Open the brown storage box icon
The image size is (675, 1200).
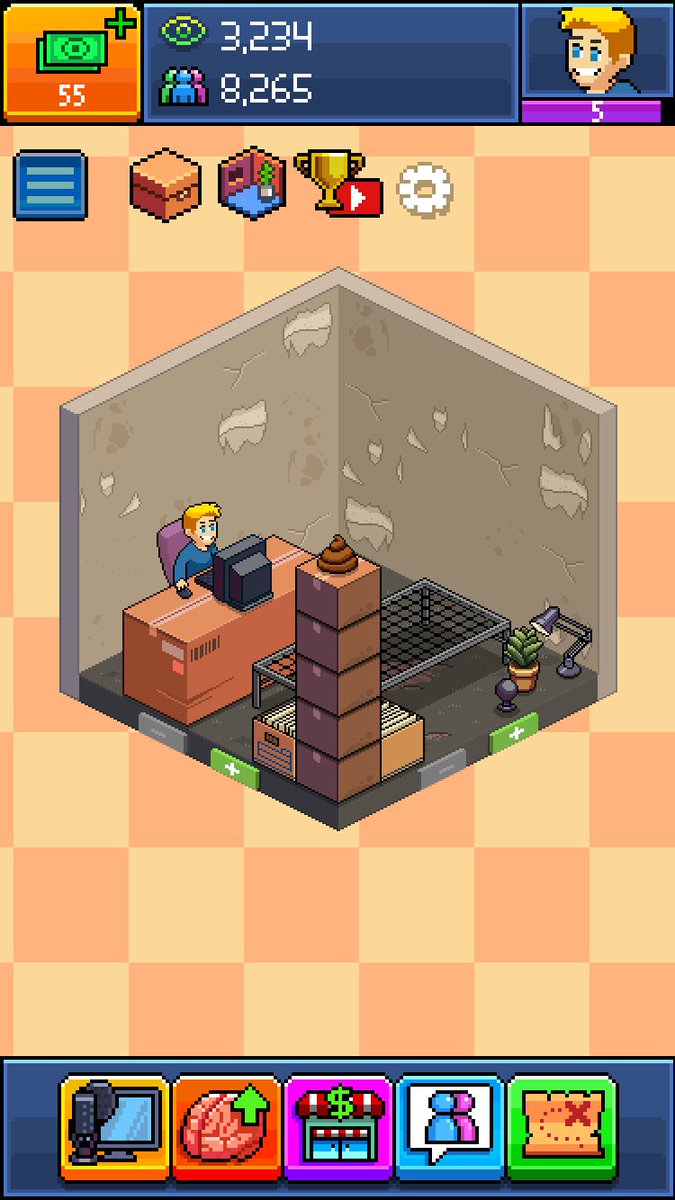pos(165,184)
